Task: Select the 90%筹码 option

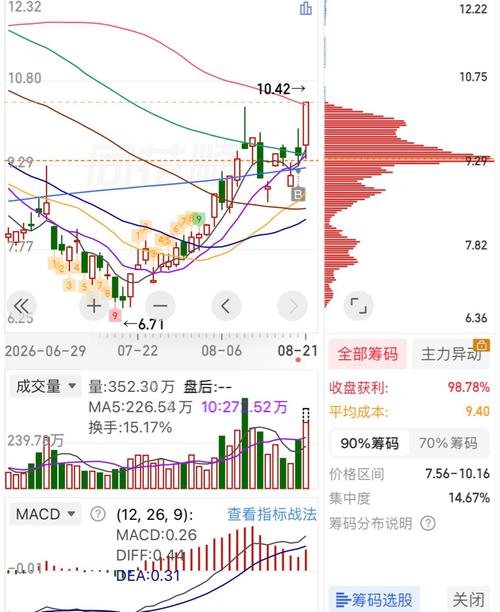Action: [370, 443]
